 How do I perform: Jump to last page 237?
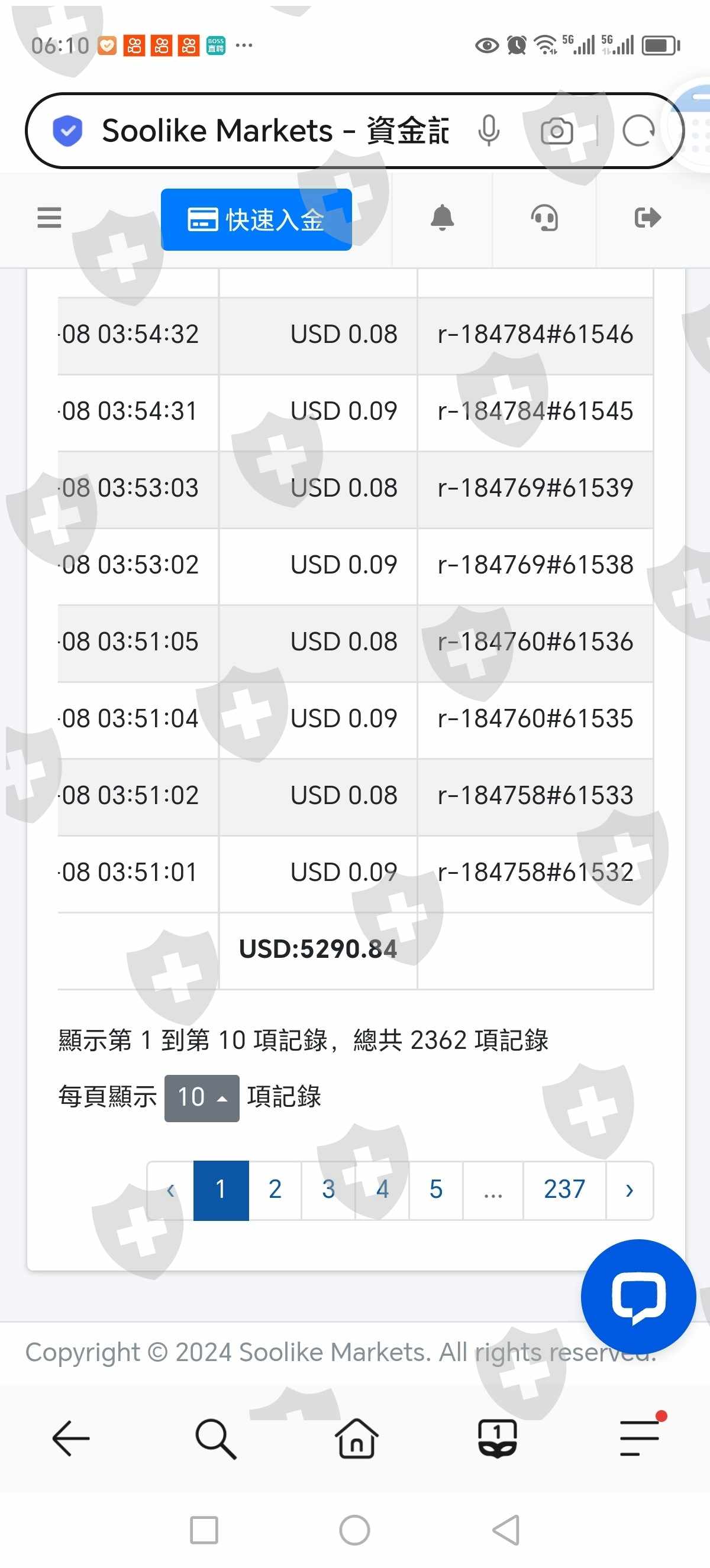pos(564,1190)
